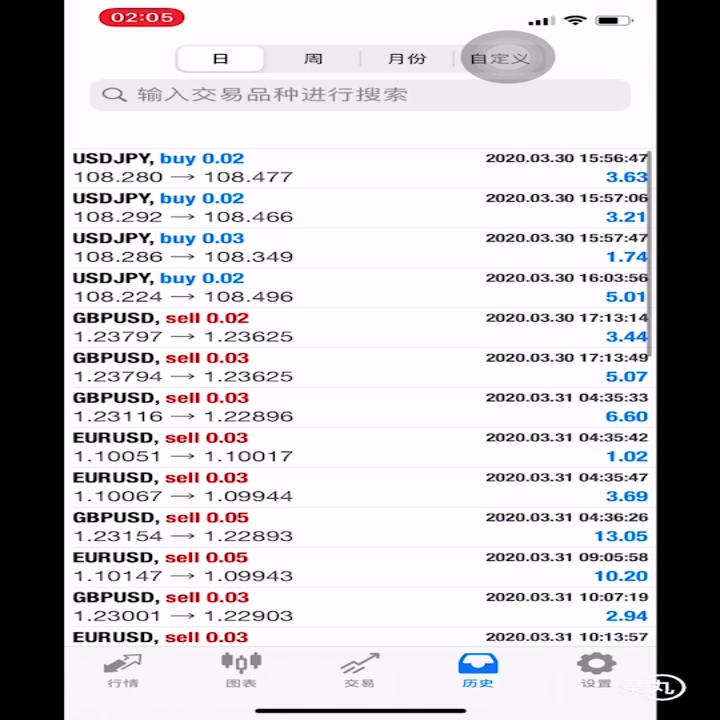This screenshot has height=720, width=720.
Task: Open GBPUSD sell 0.05 trade with profit 13.05
Action: point(360,527)
